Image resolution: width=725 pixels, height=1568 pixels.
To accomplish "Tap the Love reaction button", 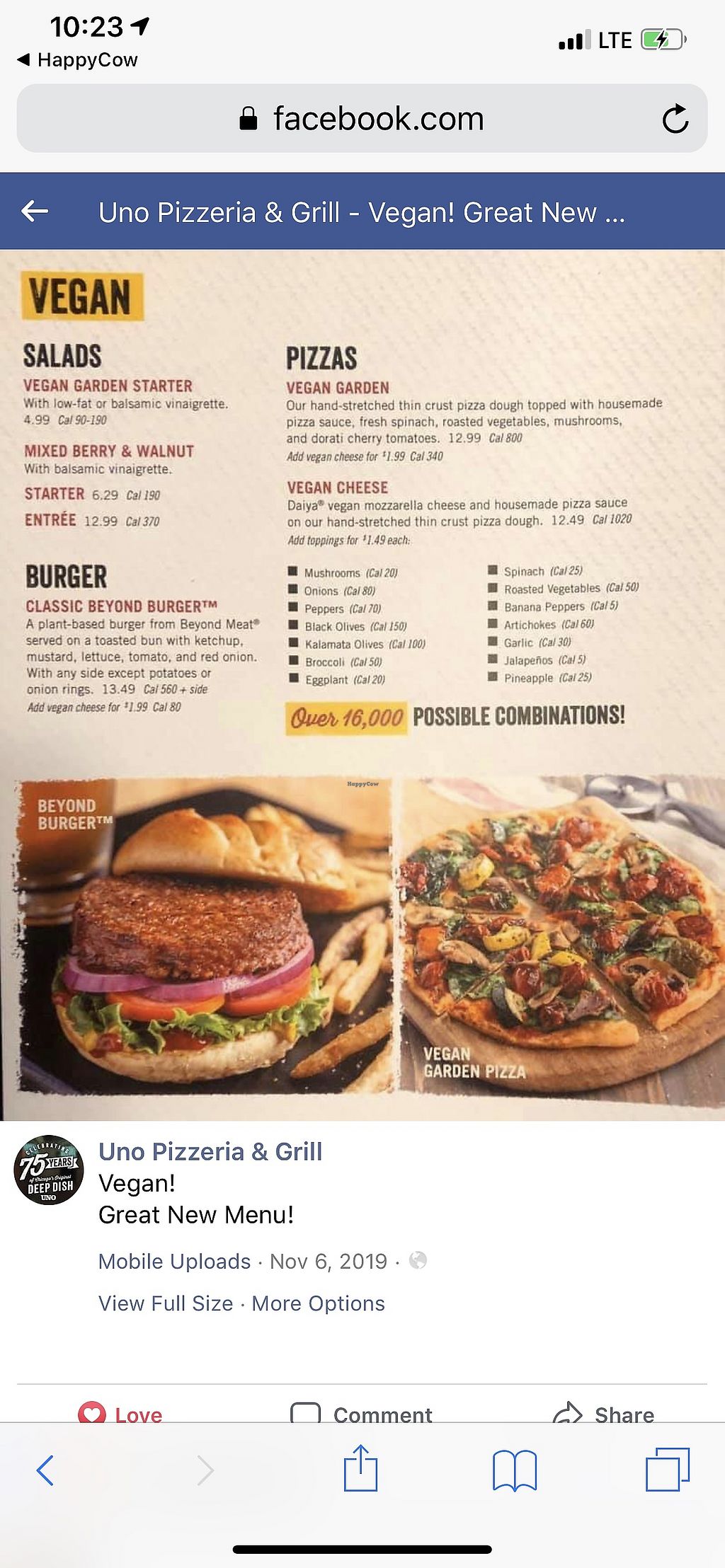I will [x=120, y=1414].
